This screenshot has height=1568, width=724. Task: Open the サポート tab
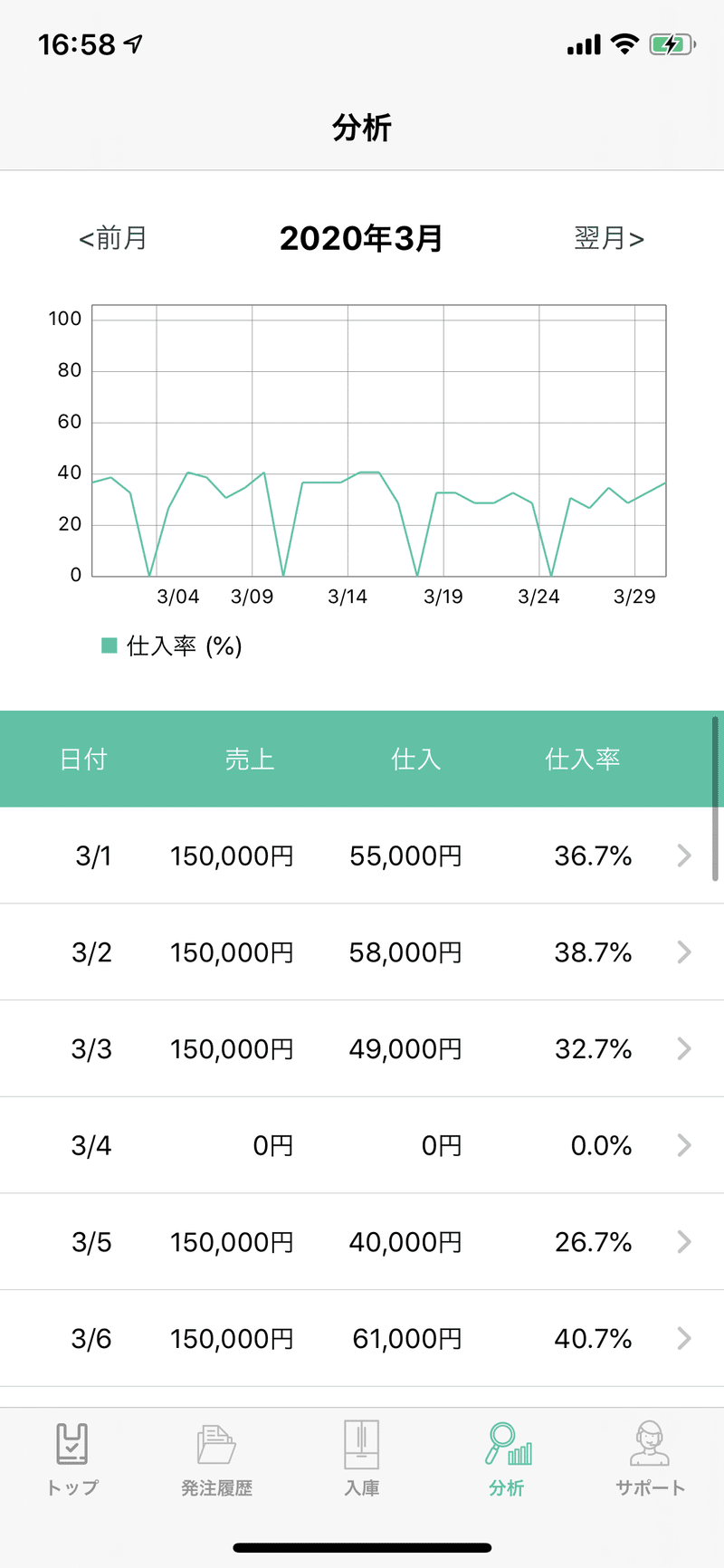(x=651, y=1458)
